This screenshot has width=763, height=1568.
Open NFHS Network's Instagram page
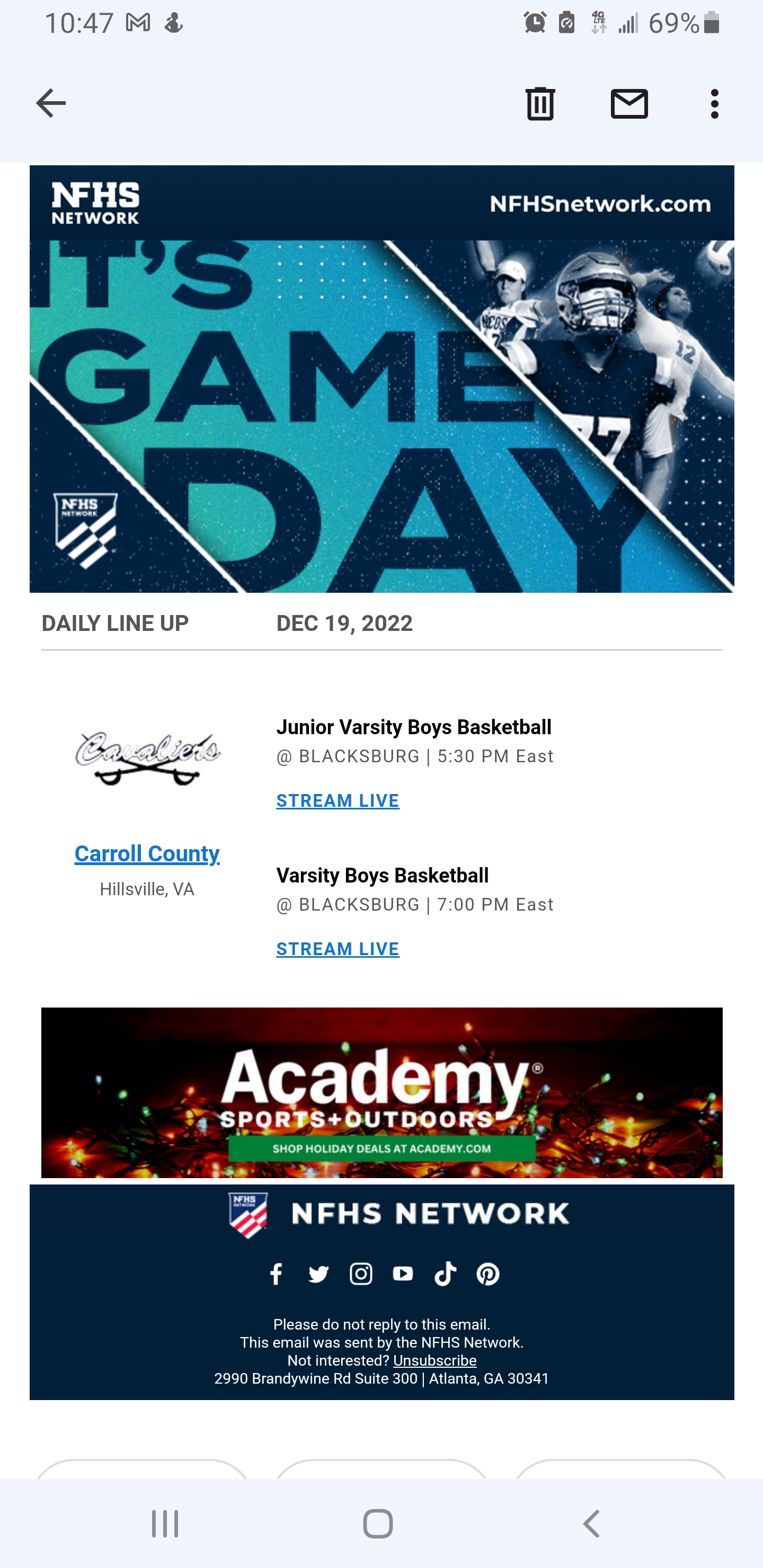point(360,1274)
